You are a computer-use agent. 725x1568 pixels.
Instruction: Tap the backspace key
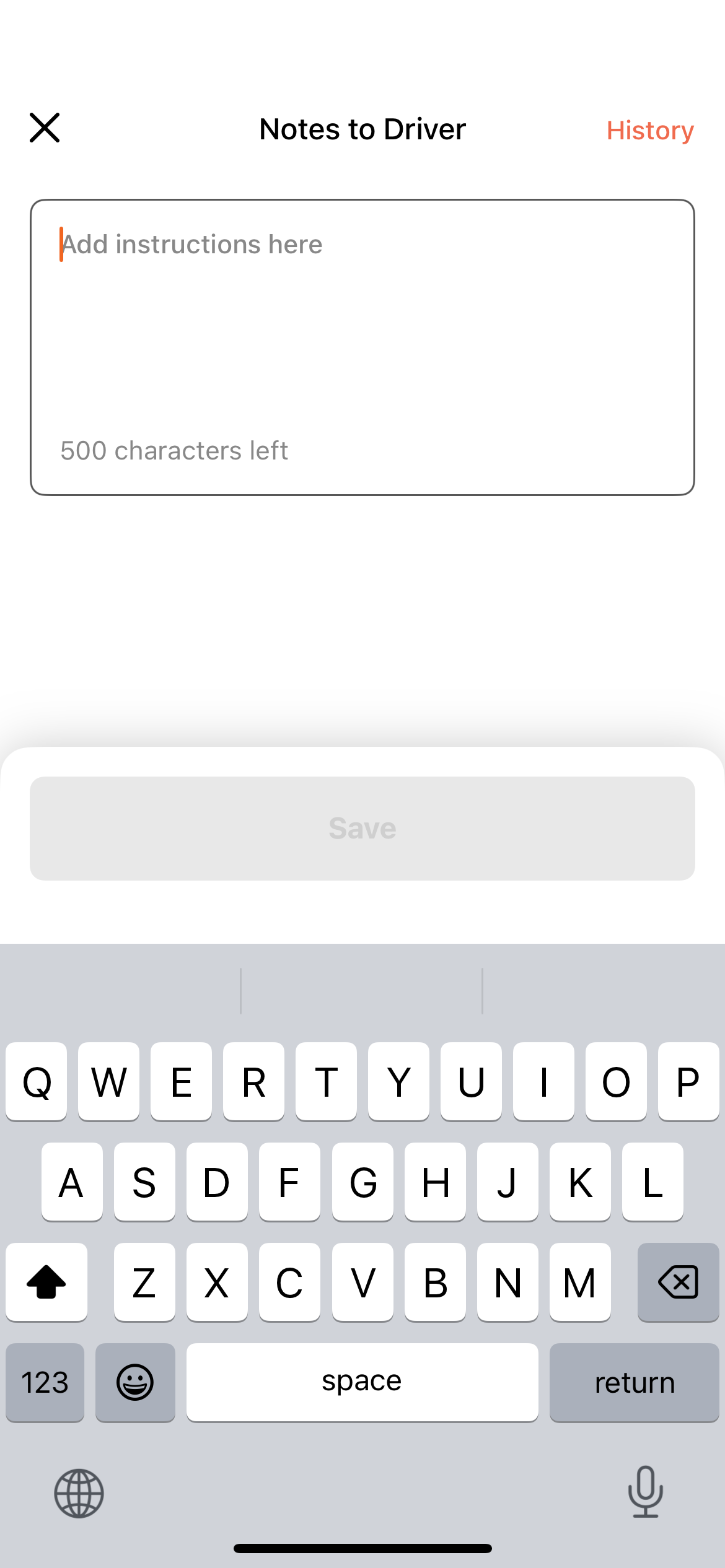point(678,1282)
